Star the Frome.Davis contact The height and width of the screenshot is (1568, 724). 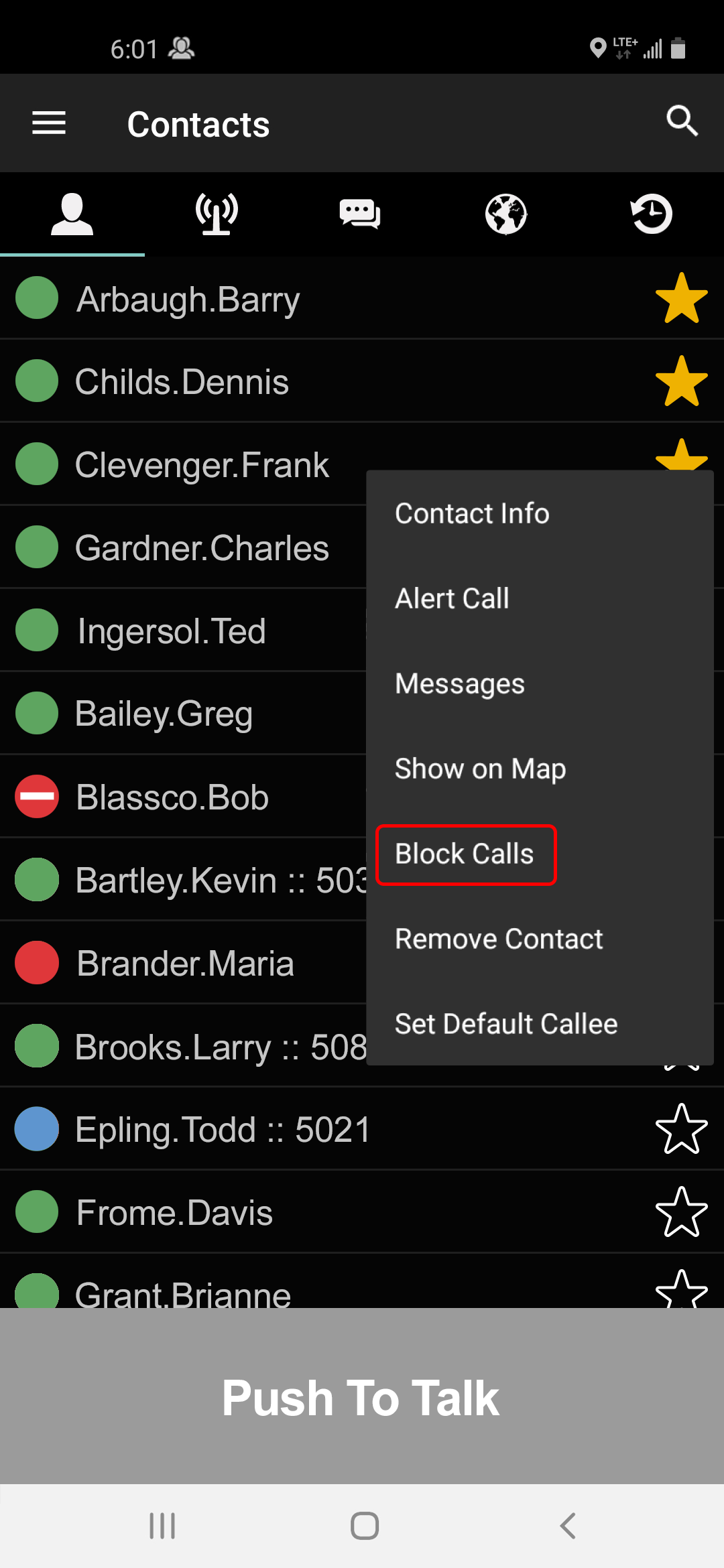click(x=681, y=1212)
